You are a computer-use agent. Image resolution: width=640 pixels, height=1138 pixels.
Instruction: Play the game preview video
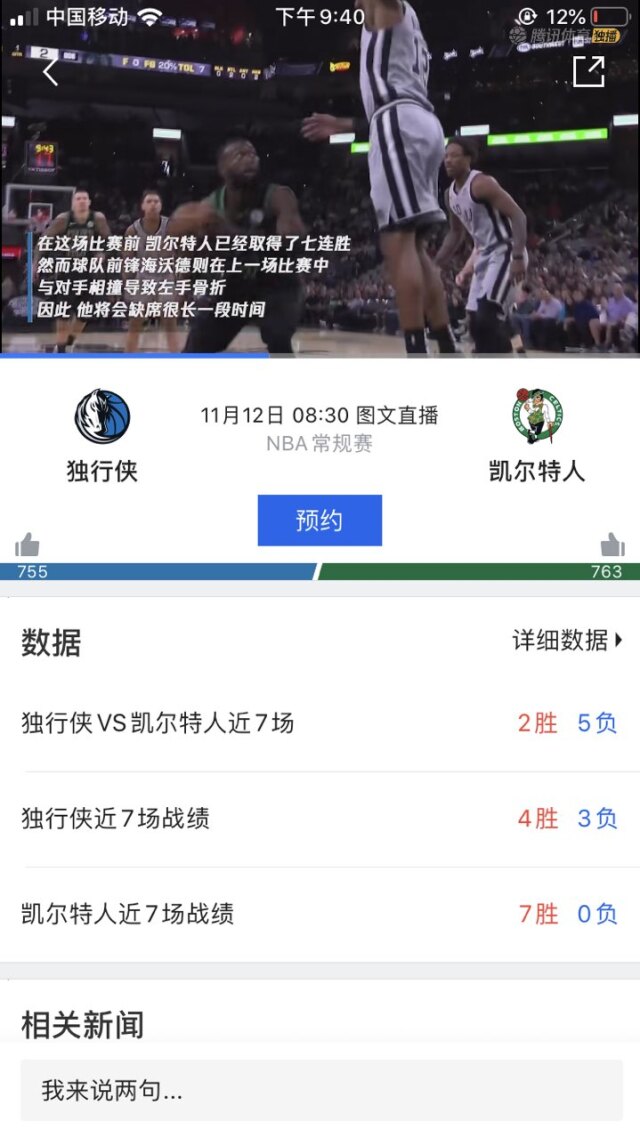(320, 200)
